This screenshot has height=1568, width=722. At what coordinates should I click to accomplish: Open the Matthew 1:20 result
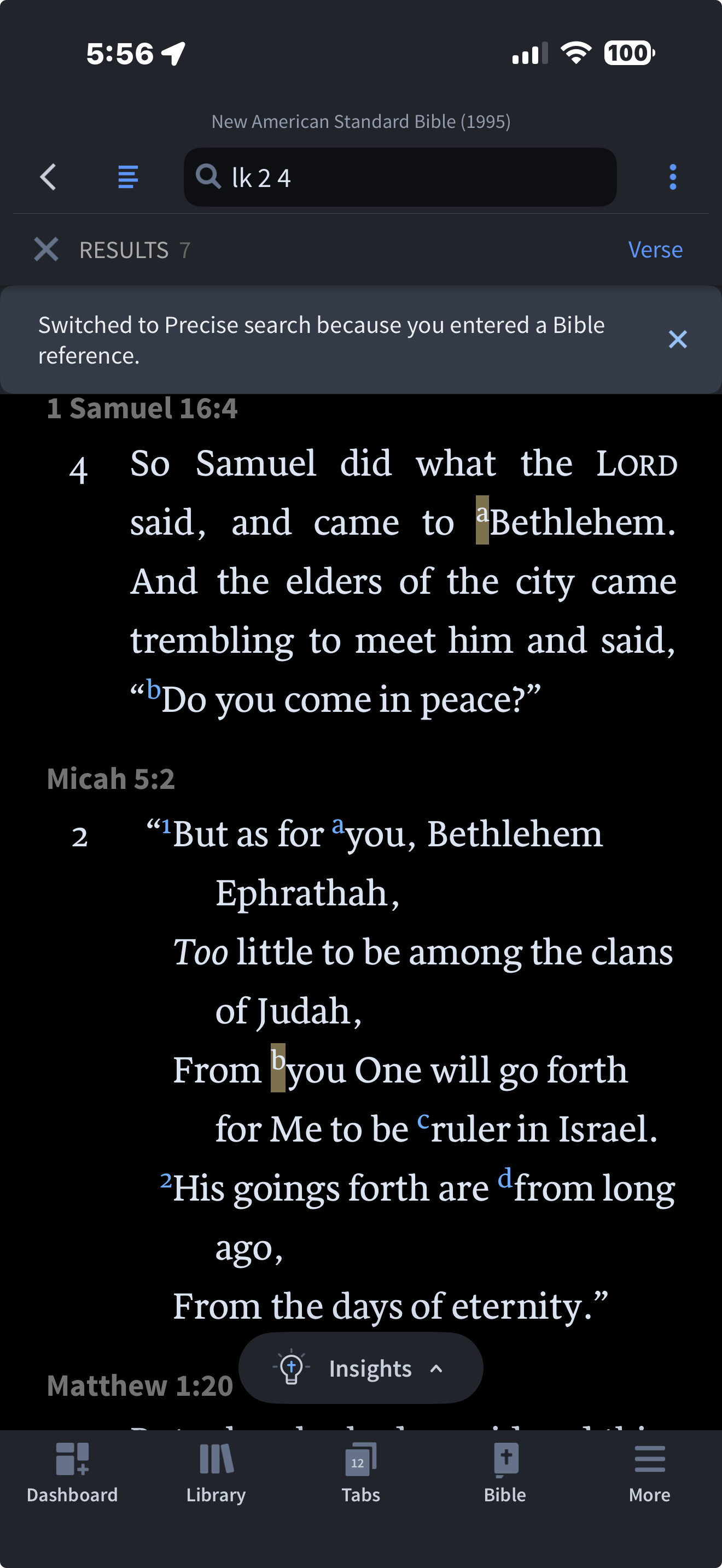[x=140, y=1386]
